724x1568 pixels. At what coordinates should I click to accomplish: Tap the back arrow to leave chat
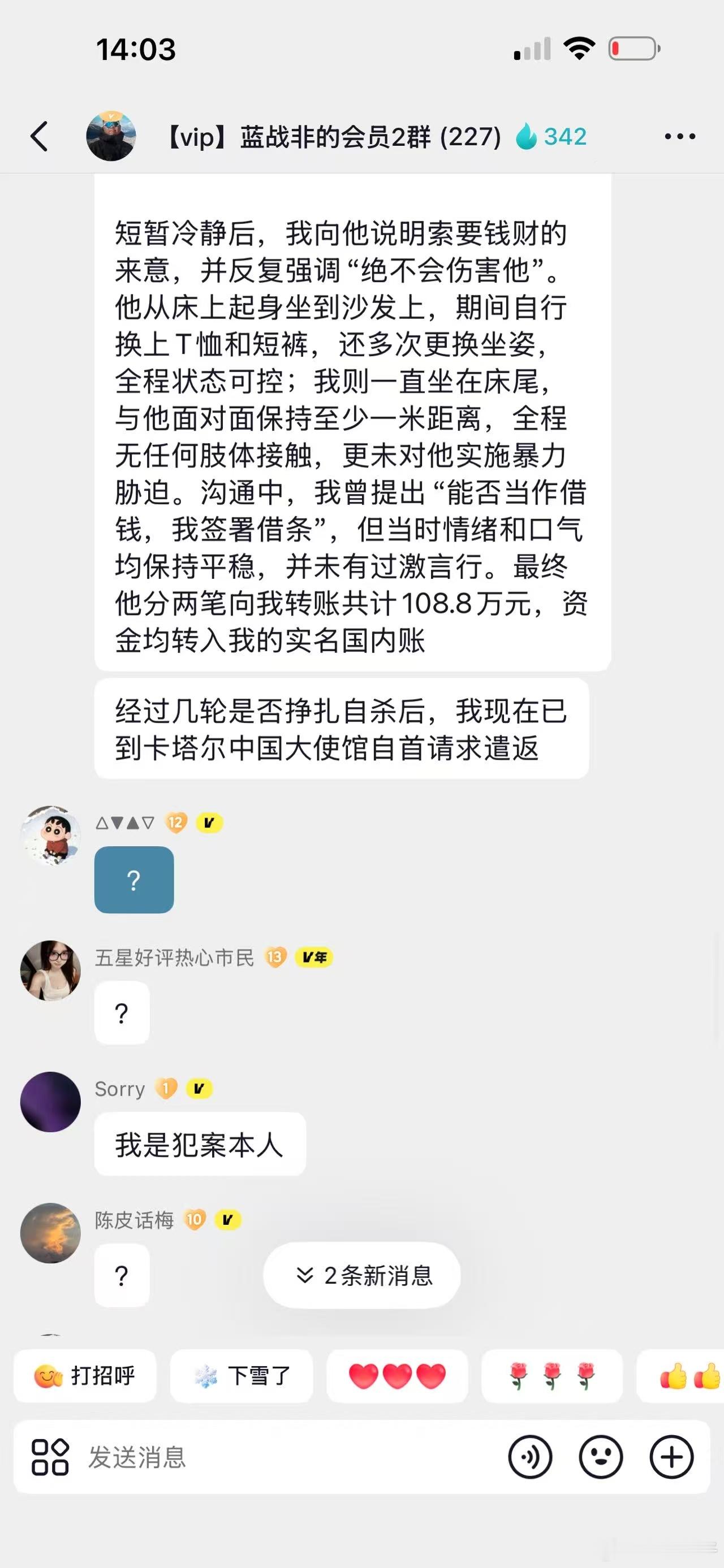click(x=40, y=137)
